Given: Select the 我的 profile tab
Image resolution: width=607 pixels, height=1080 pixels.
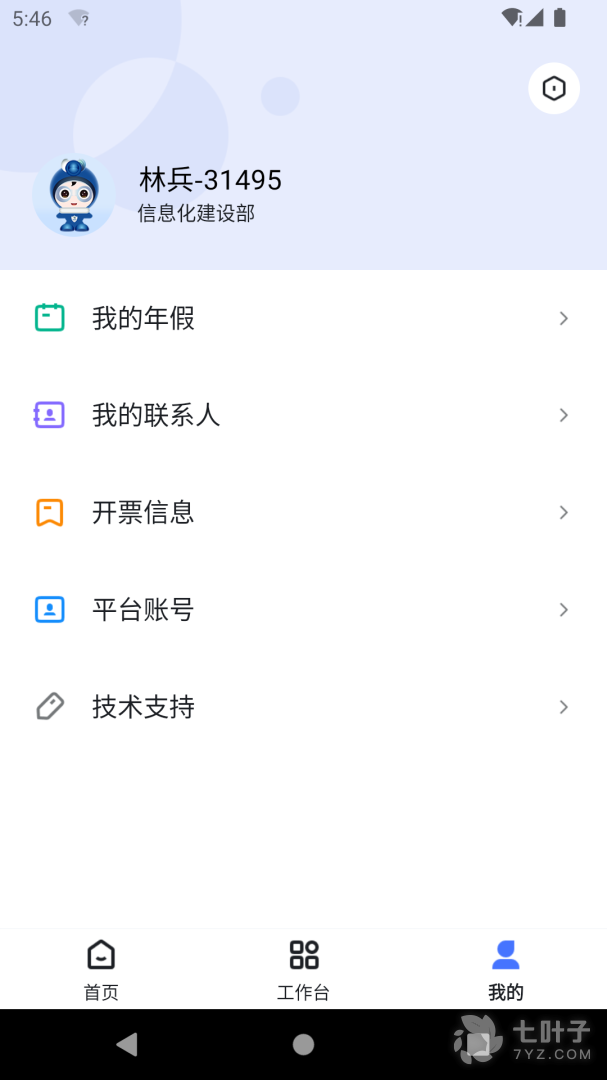Looking at the screenshot, I should click(506, 969).
